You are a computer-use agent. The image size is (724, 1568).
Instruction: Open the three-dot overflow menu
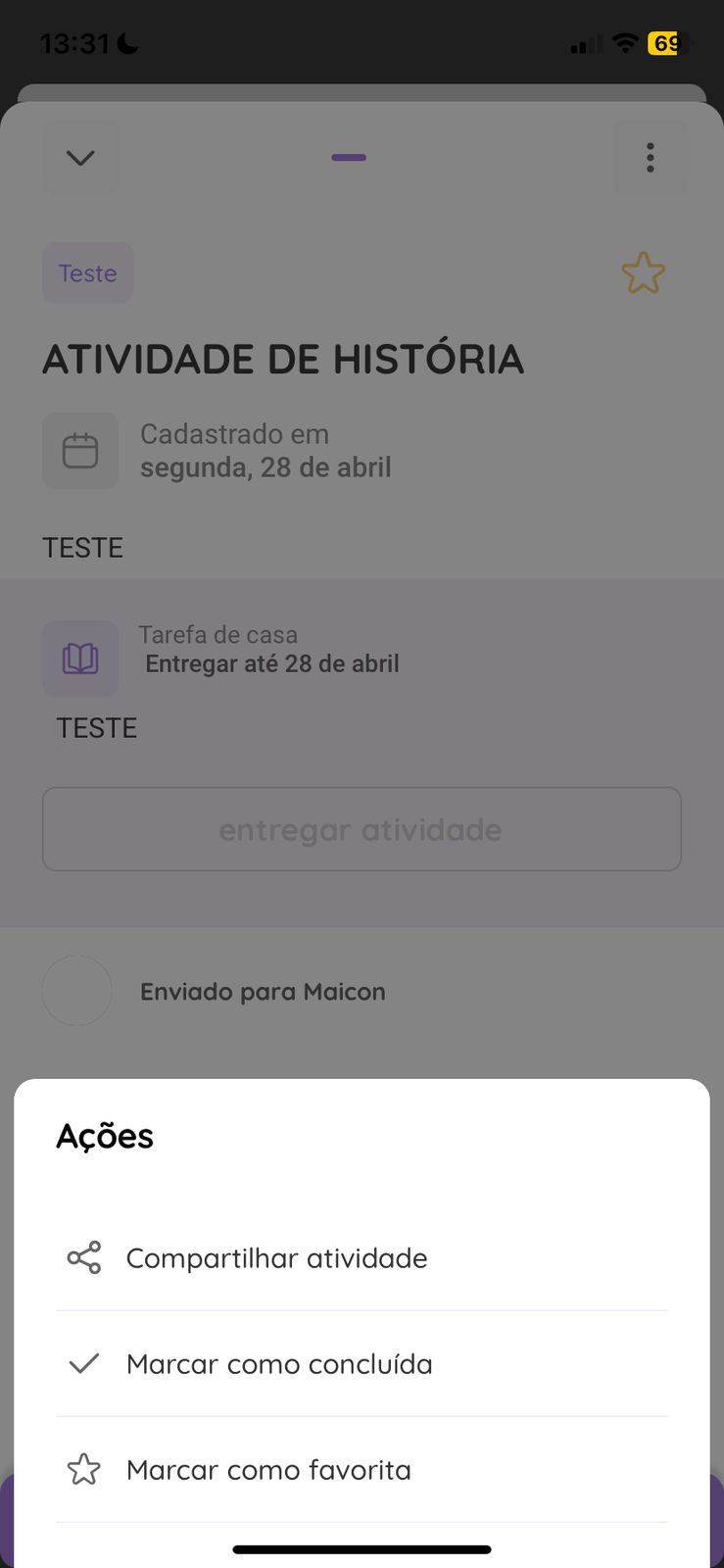click(651, 158)
